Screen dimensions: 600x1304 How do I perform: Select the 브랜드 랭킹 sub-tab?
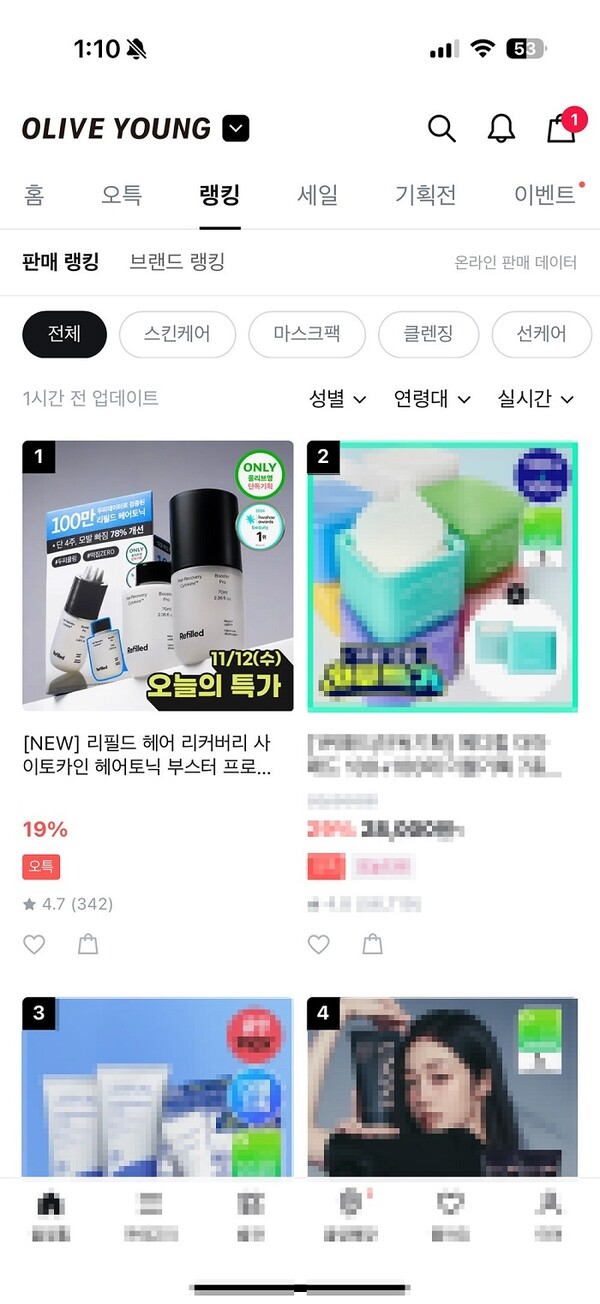[177, 263]
